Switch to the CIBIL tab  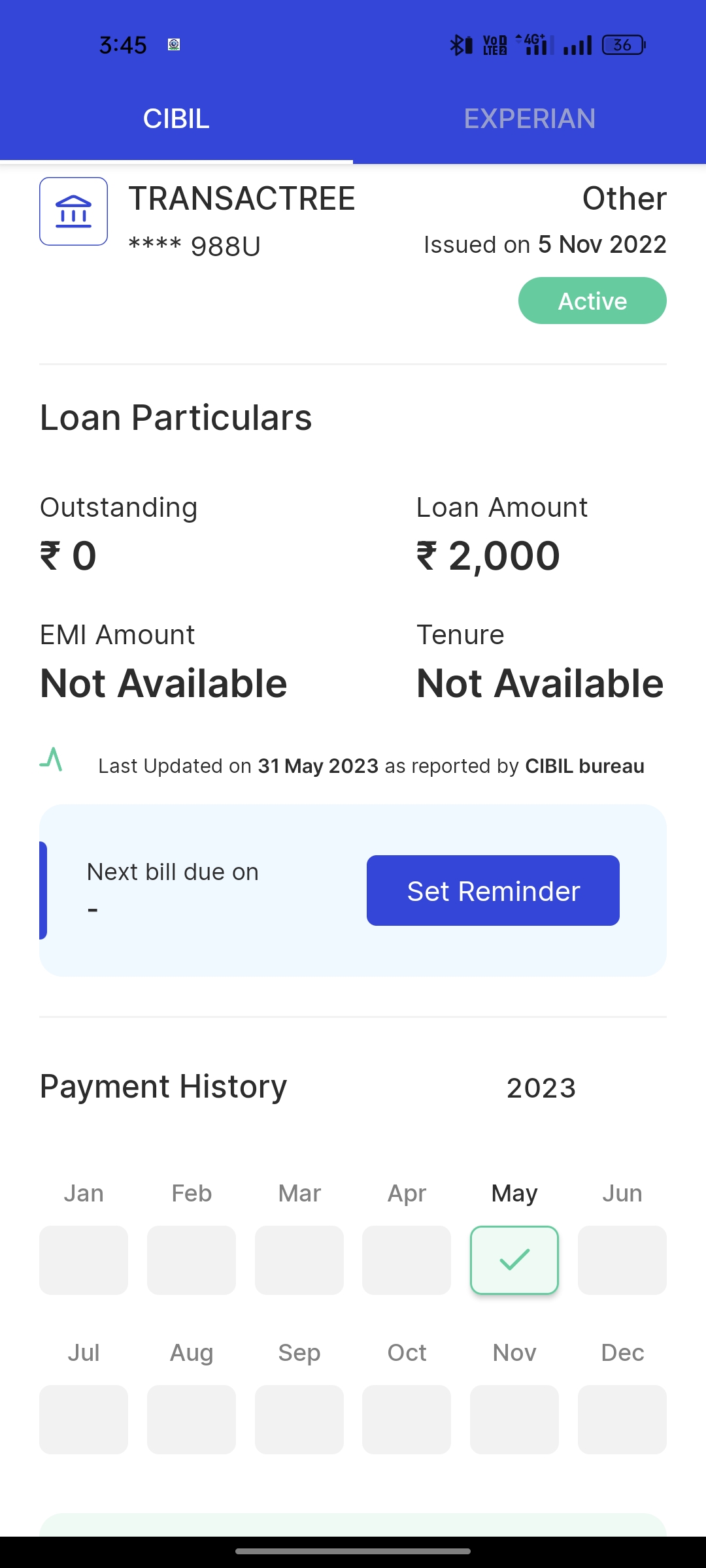coord(176,119)
